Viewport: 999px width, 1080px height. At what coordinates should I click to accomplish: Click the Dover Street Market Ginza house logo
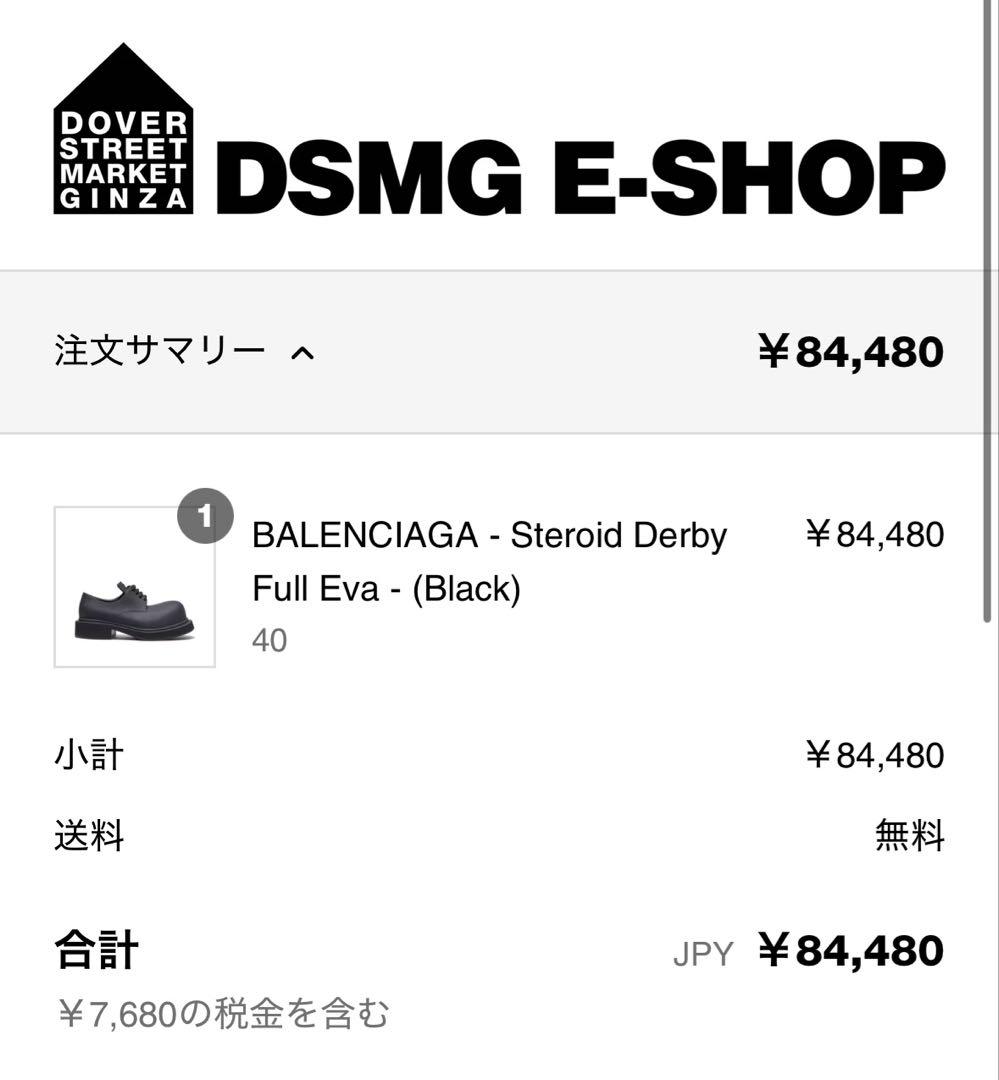123,130
